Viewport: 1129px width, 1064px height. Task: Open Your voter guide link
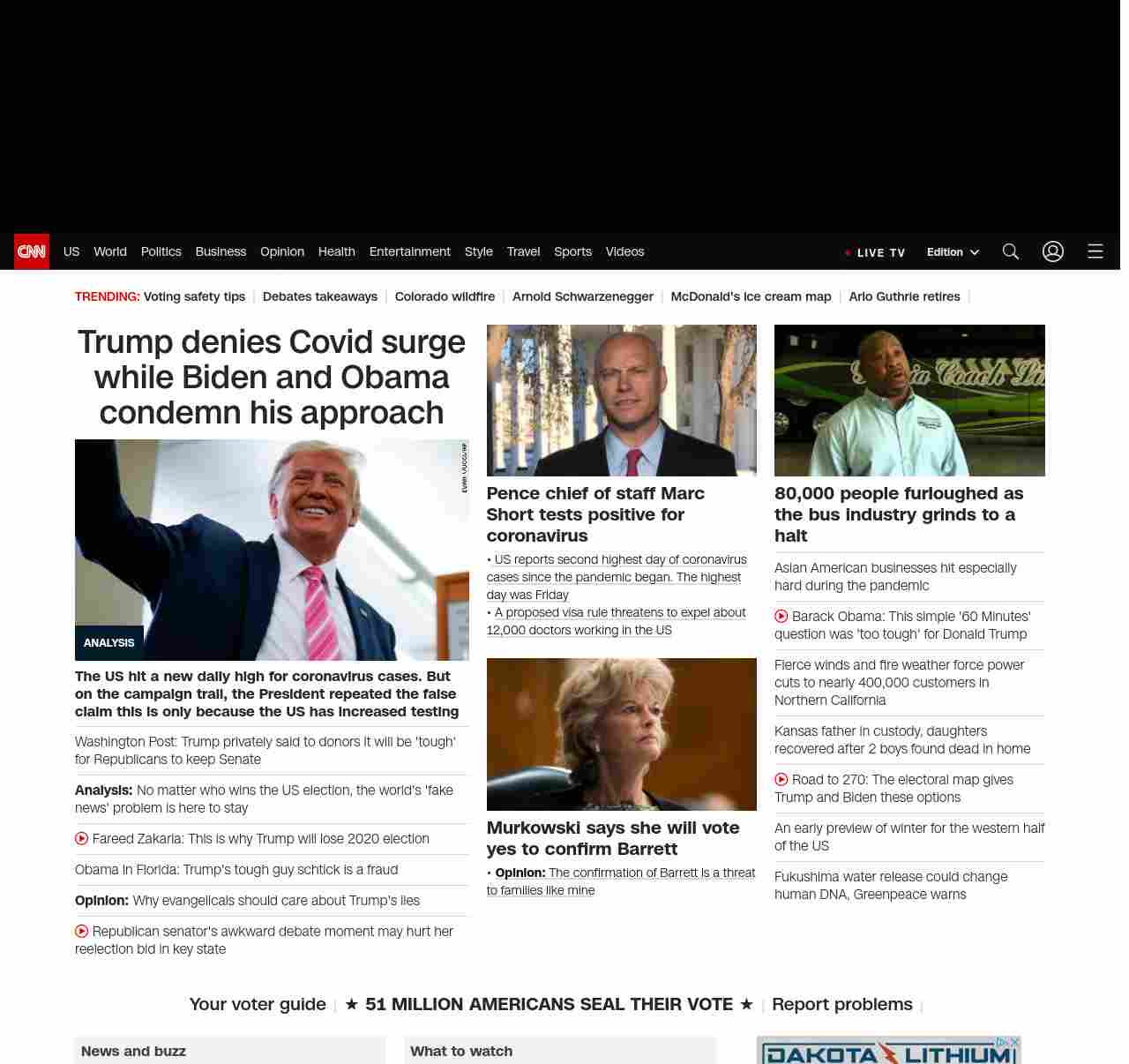click(x=258, y=1004)
